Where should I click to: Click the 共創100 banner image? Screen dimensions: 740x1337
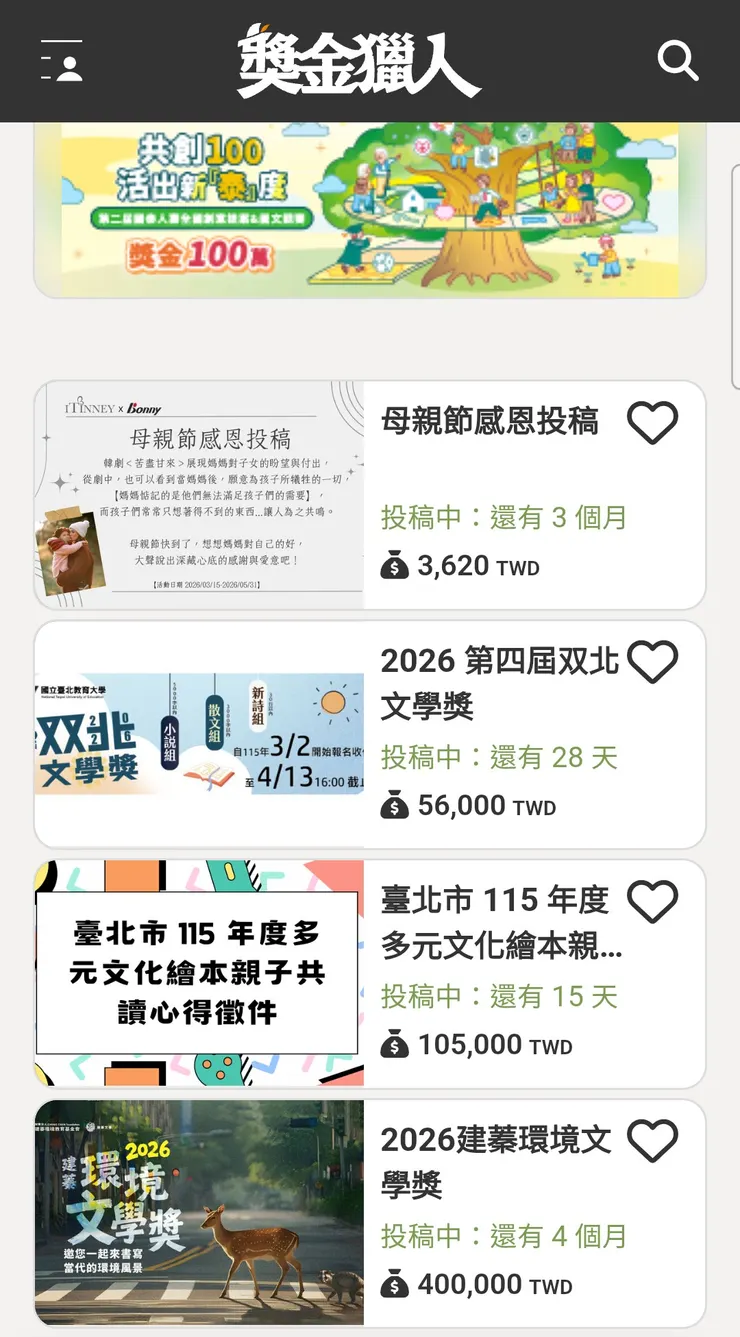click(368, 207)
